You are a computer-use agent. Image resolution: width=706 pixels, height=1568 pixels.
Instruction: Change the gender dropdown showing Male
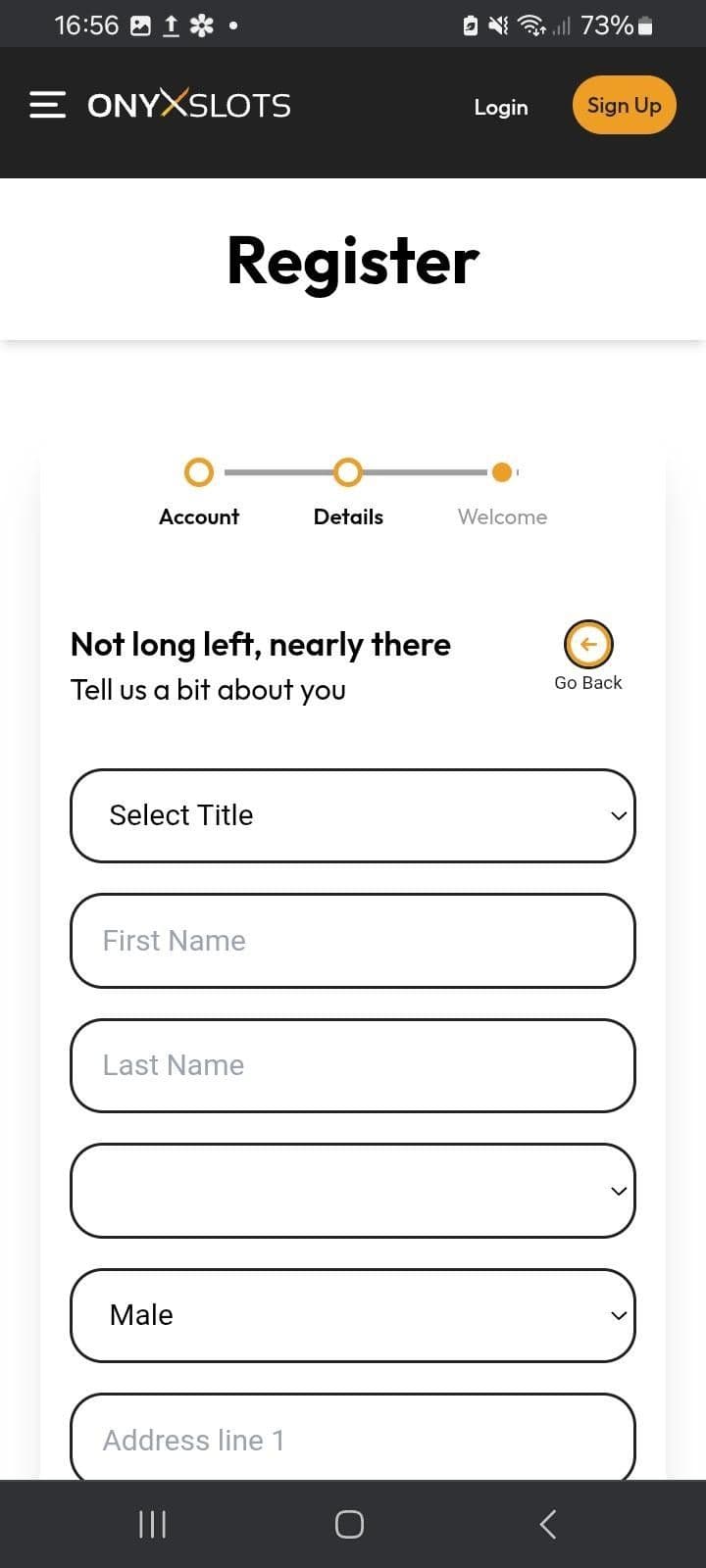click(x=353, y=1315)
